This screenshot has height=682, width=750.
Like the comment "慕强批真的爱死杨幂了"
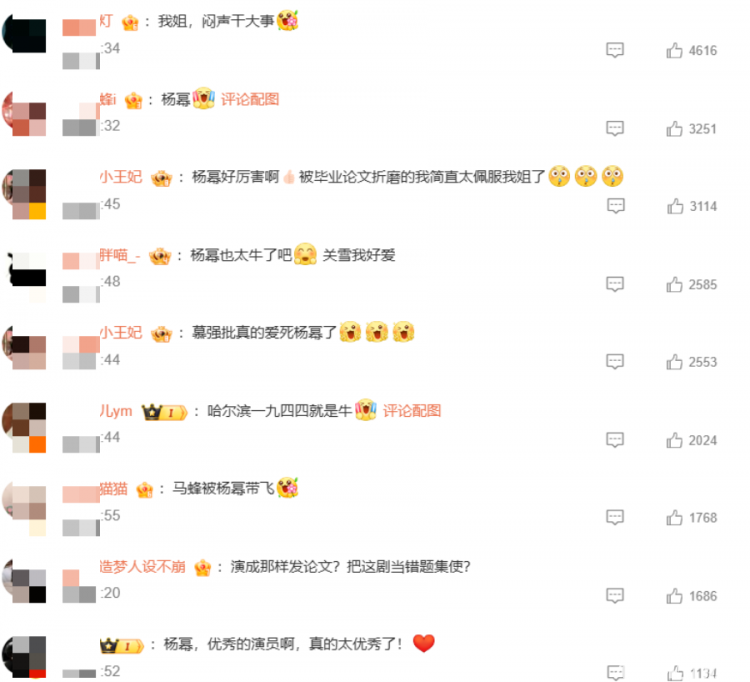pos(675,362)
